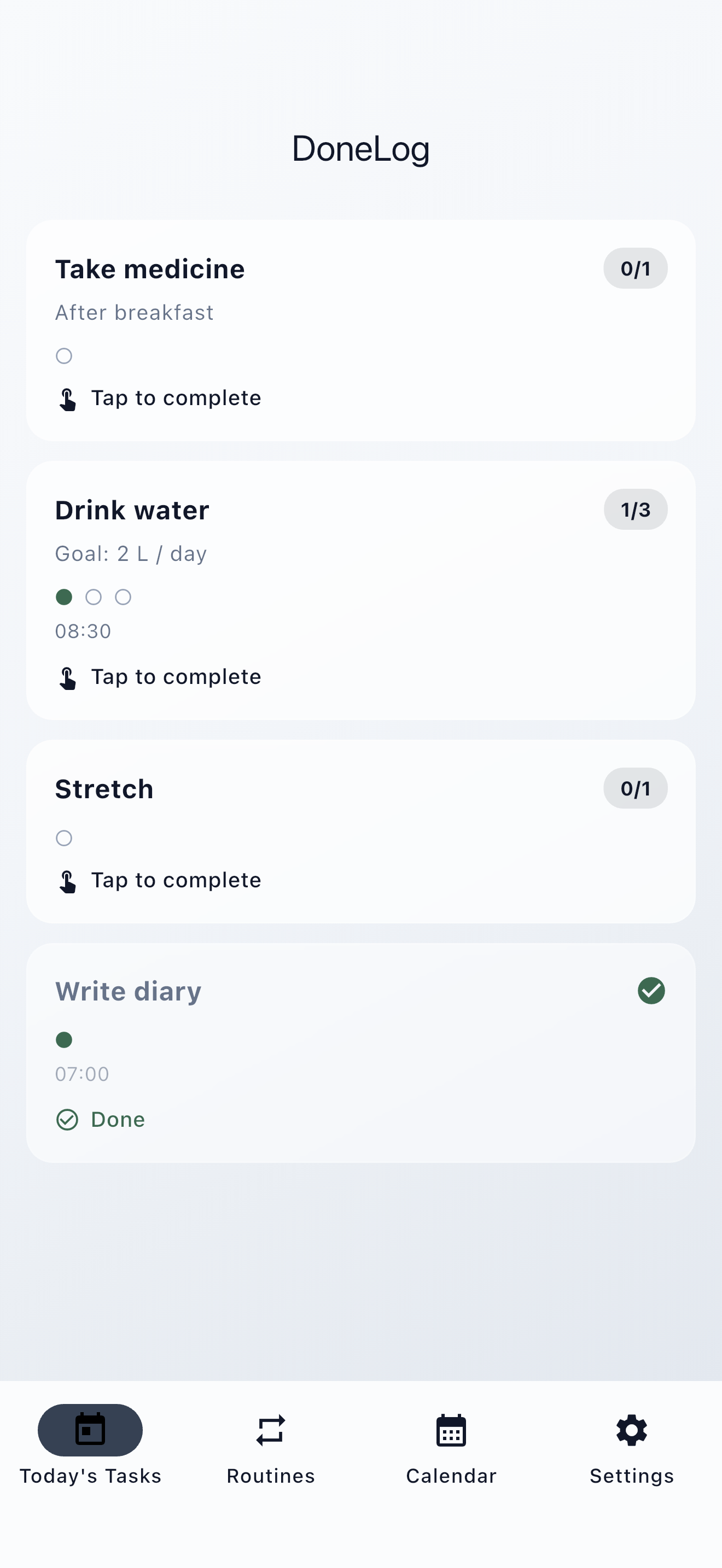This screenshot has width=722, height=1568.
Task: Click the green checkmark on Write diary
Action: coord(651,991)
